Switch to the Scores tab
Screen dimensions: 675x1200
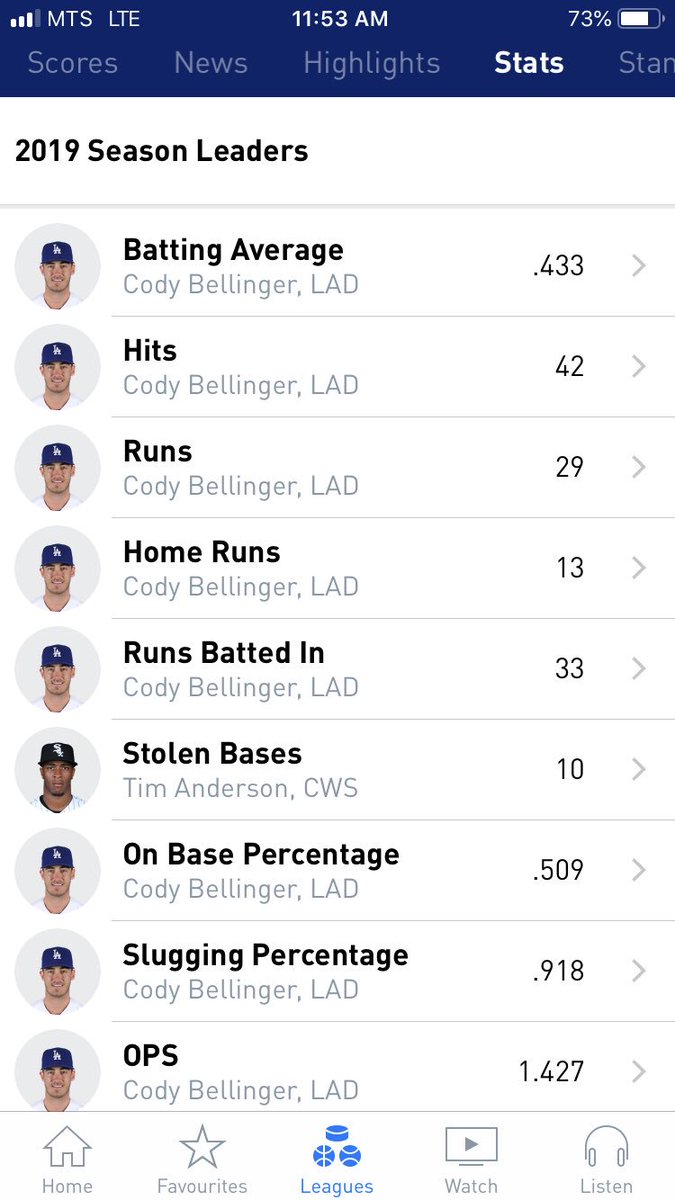click(x=72, y=63)
